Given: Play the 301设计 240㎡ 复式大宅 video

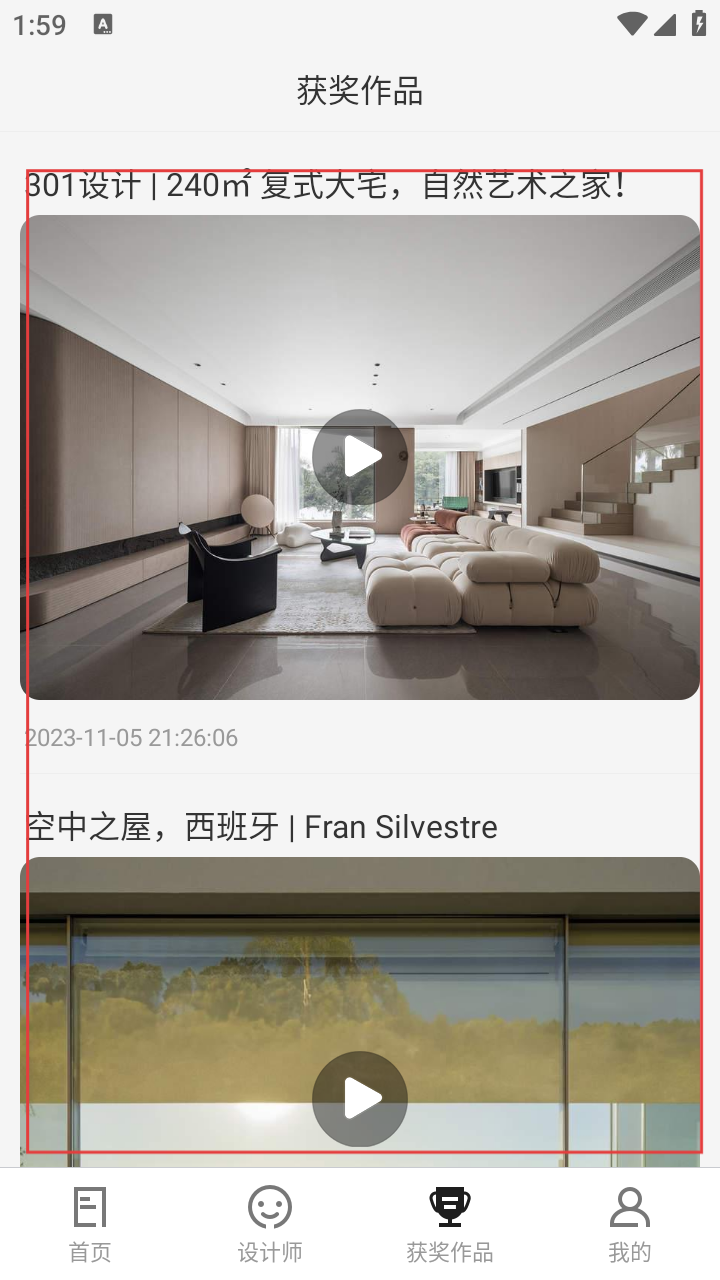Looking at the screenshot, I should [x=360, y=457].
